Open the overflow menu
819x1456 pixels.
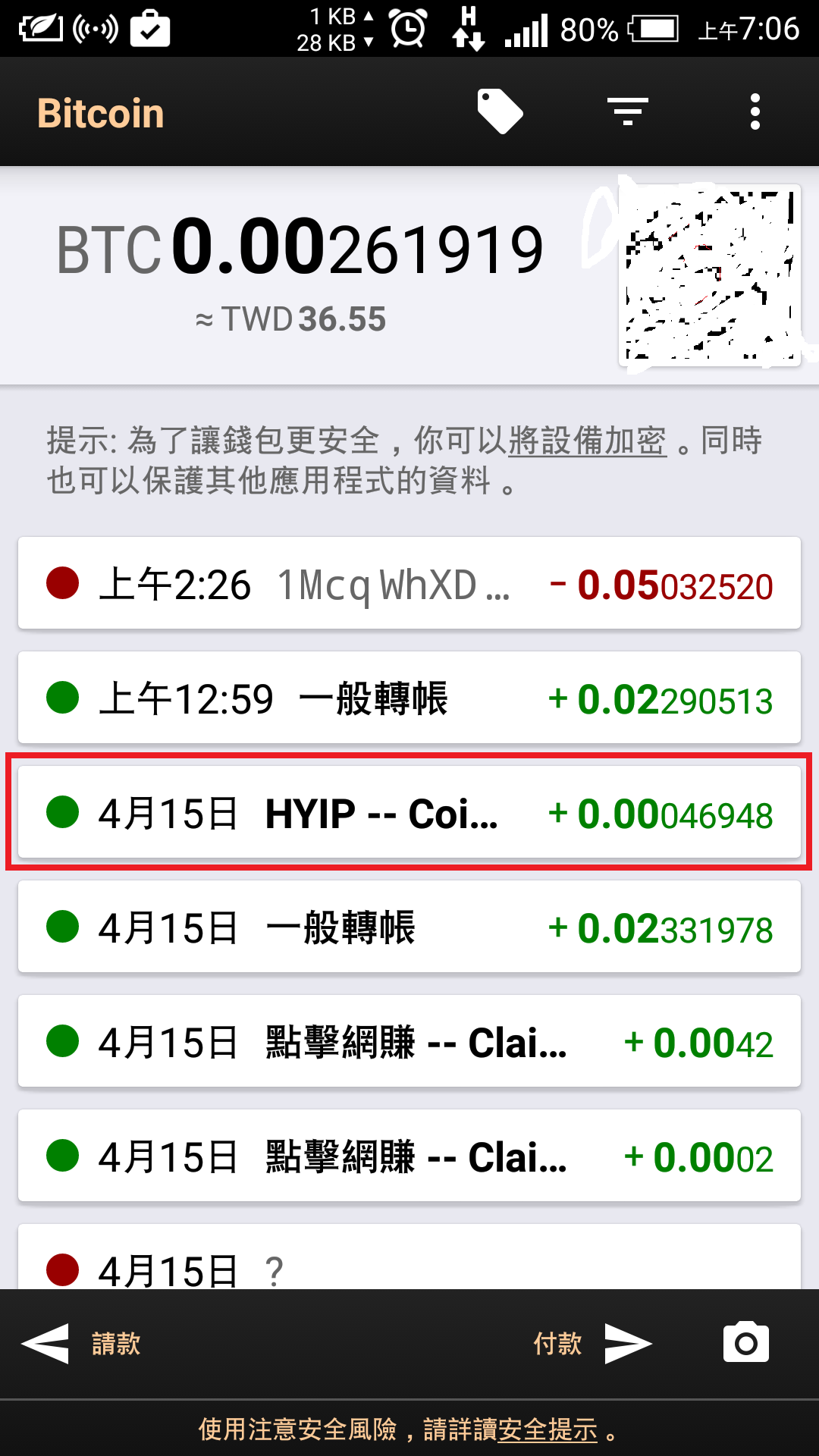(755, 111)
